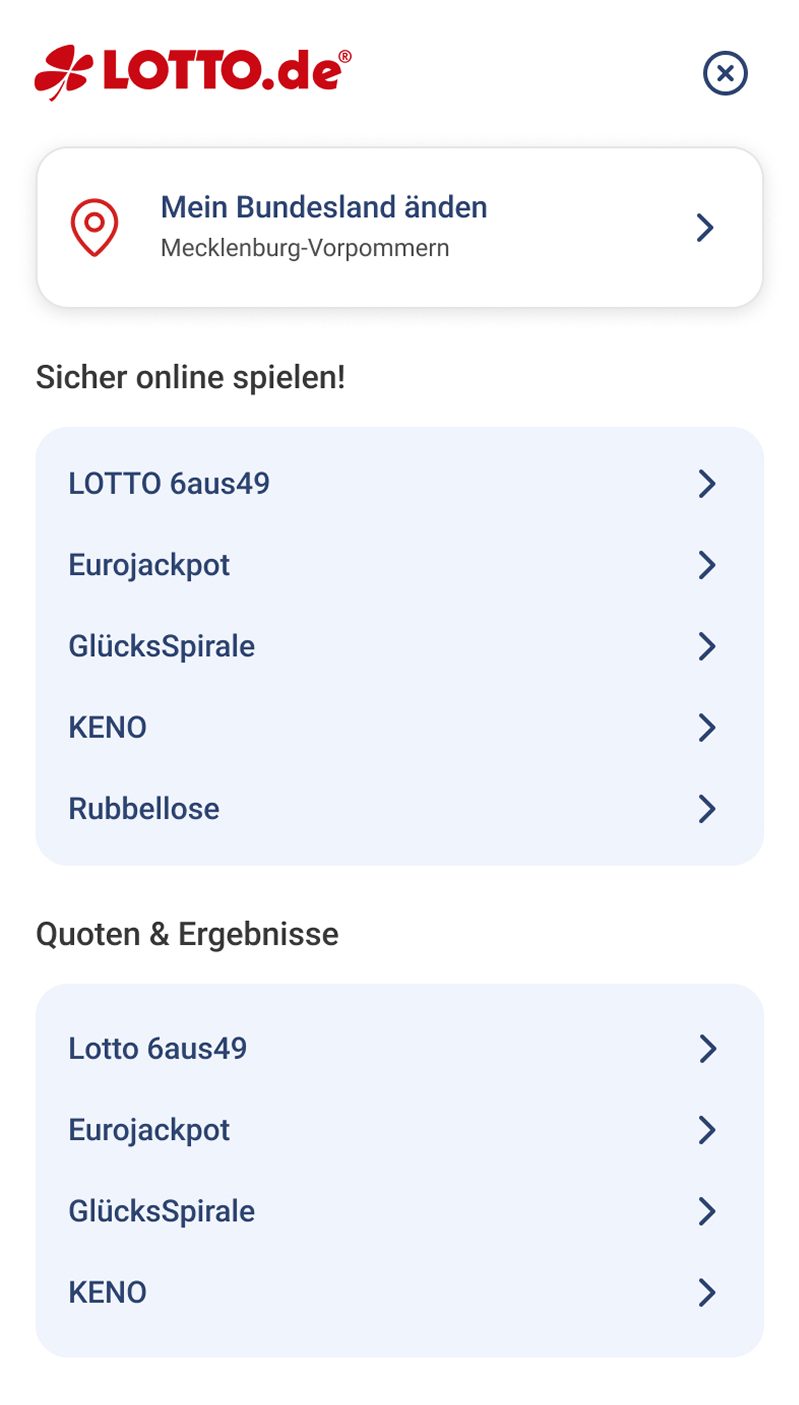This screenshot has width=799, height=1405.
Task: Click the chevron beside Rubbellose
Action: (706, 808)
